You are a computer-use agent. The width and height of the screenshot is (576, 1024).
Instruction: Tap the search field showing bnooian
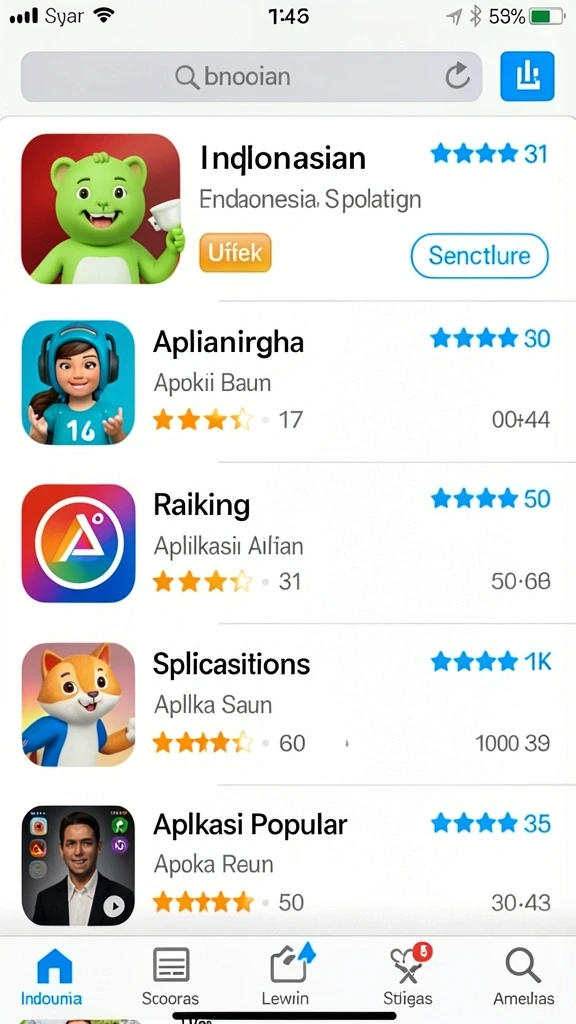pyautogui.click(x=251, y=77)
